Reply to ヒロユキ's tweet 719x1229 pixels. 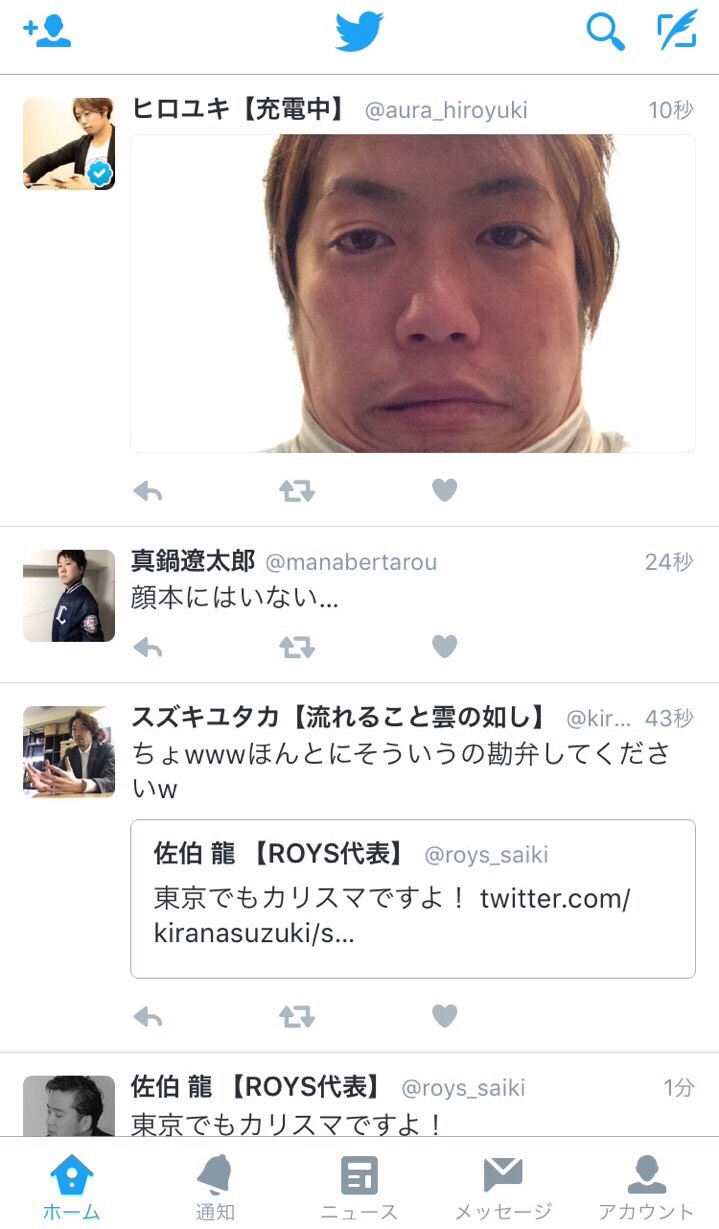tap(148, 491)
